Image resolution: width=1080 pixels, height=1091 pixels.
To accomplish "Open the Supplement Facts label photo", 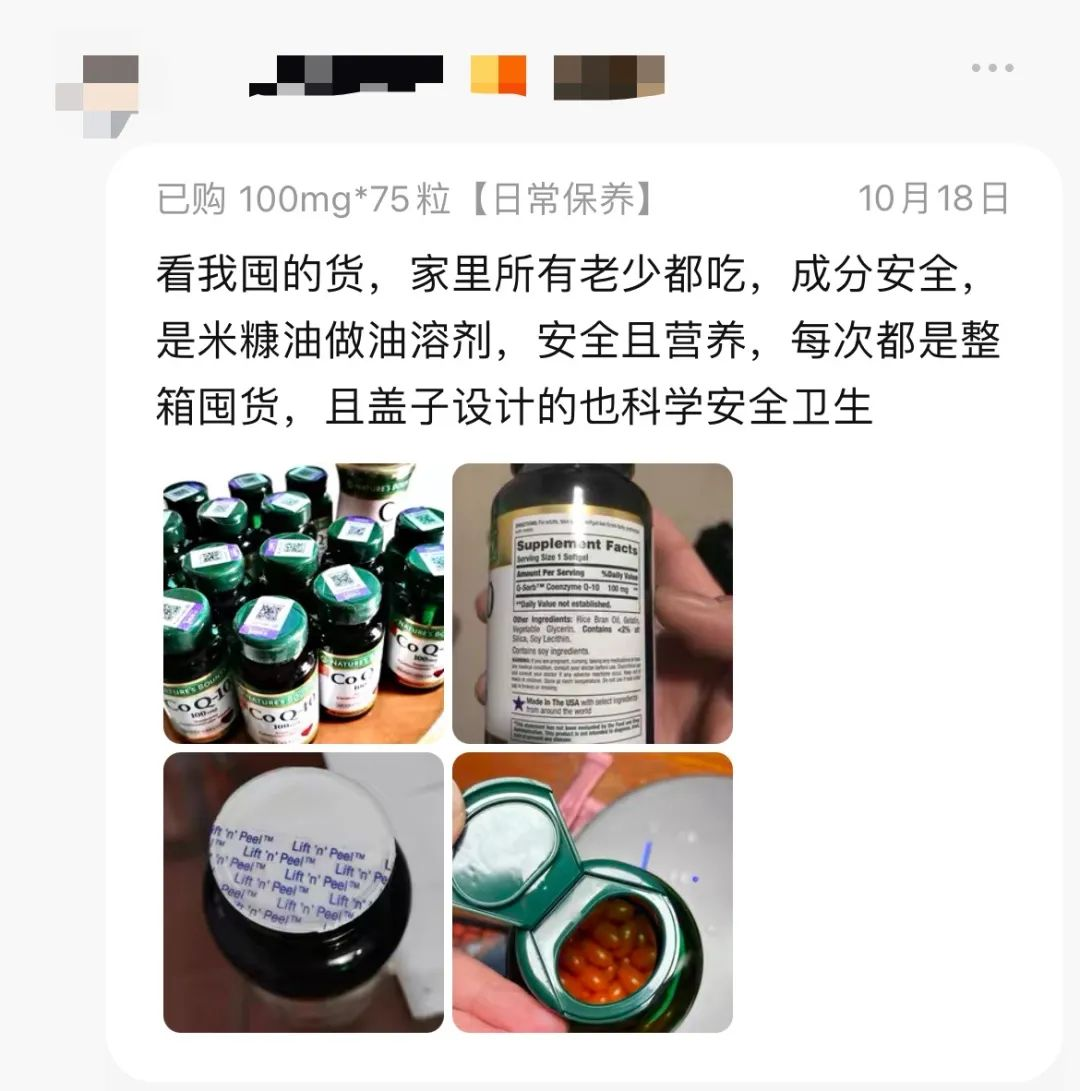I will 592,603.
